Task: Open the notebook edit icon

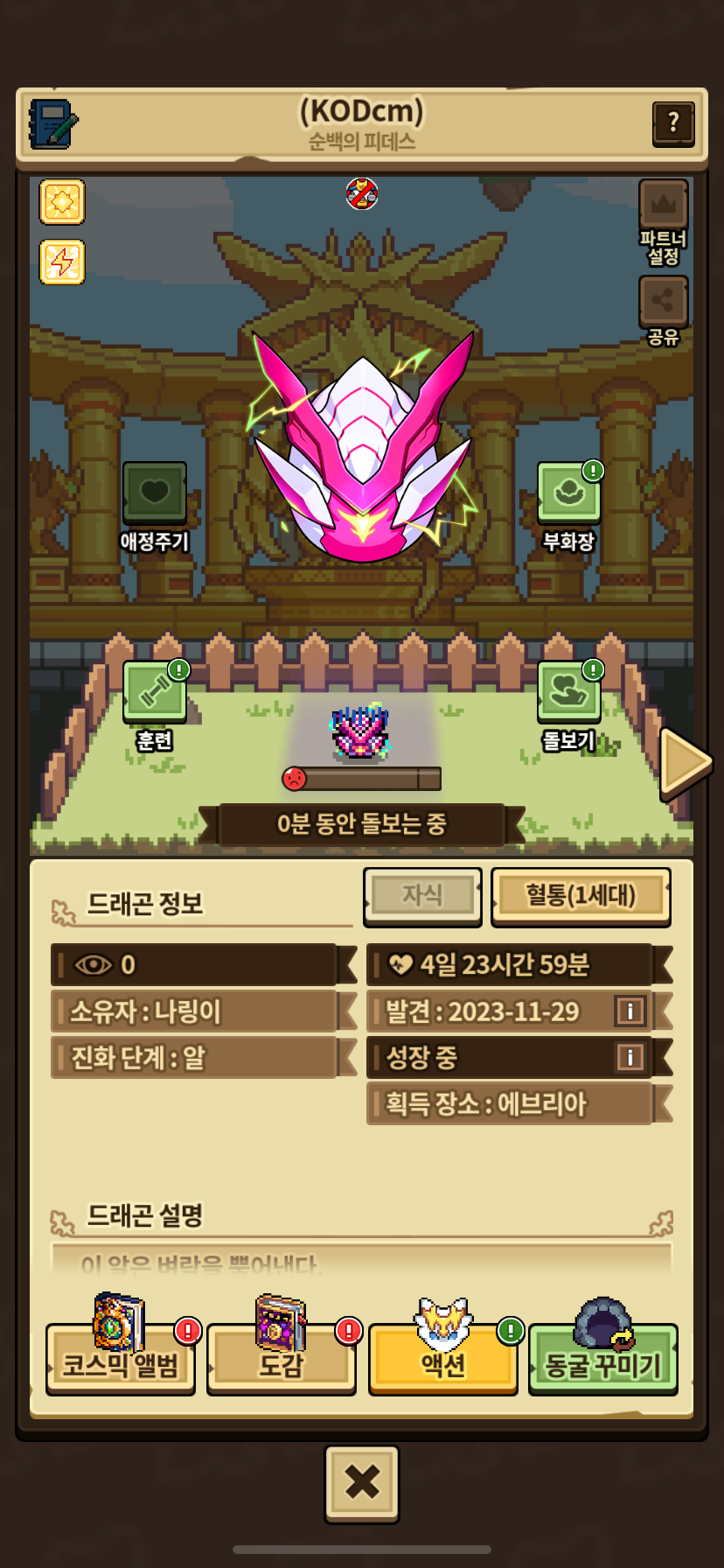Action: pyautogui.click(x=53, y=124)
